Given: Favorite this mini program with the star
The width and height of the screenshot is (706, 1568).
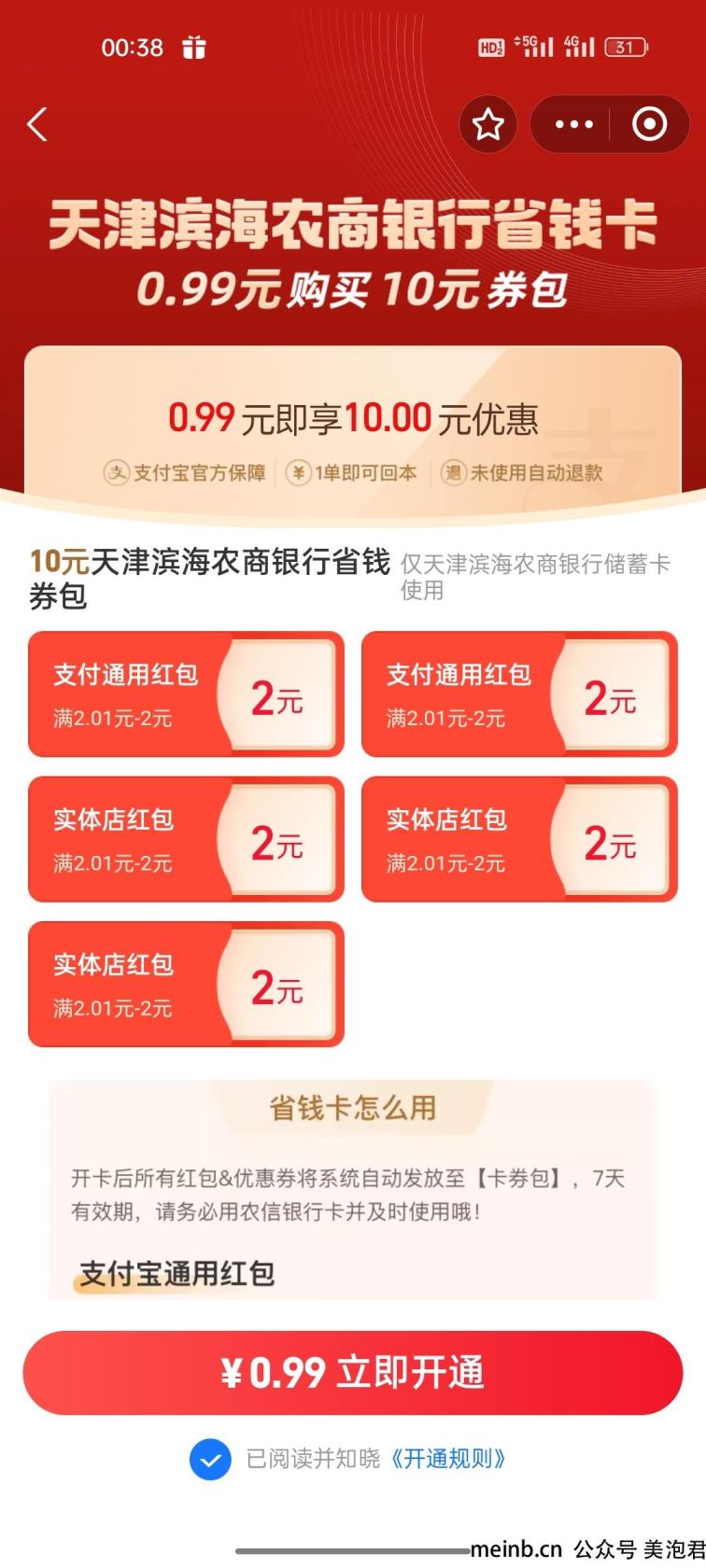Looking at the screenshot, I should 487,124.
